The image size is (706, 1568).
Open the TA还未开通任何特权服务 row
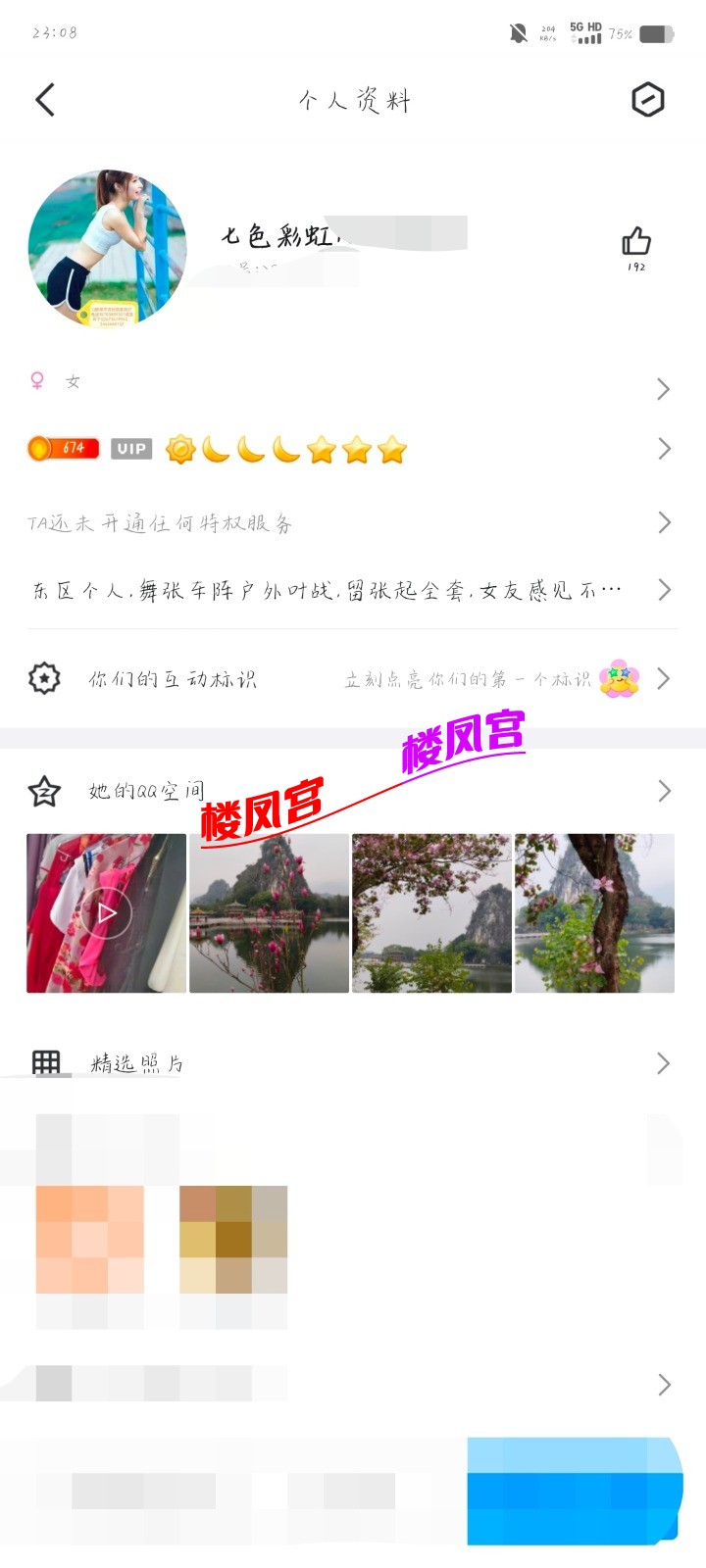point(353,523)
